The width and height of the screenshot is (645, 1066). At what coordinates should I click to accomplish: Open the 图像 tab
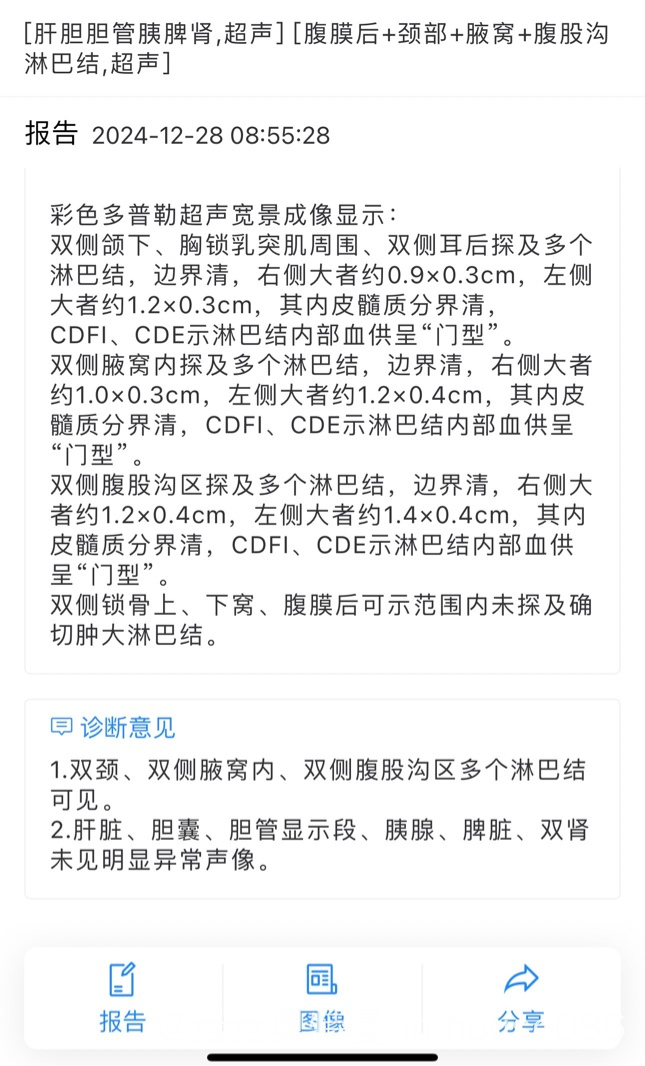point(322,997)
